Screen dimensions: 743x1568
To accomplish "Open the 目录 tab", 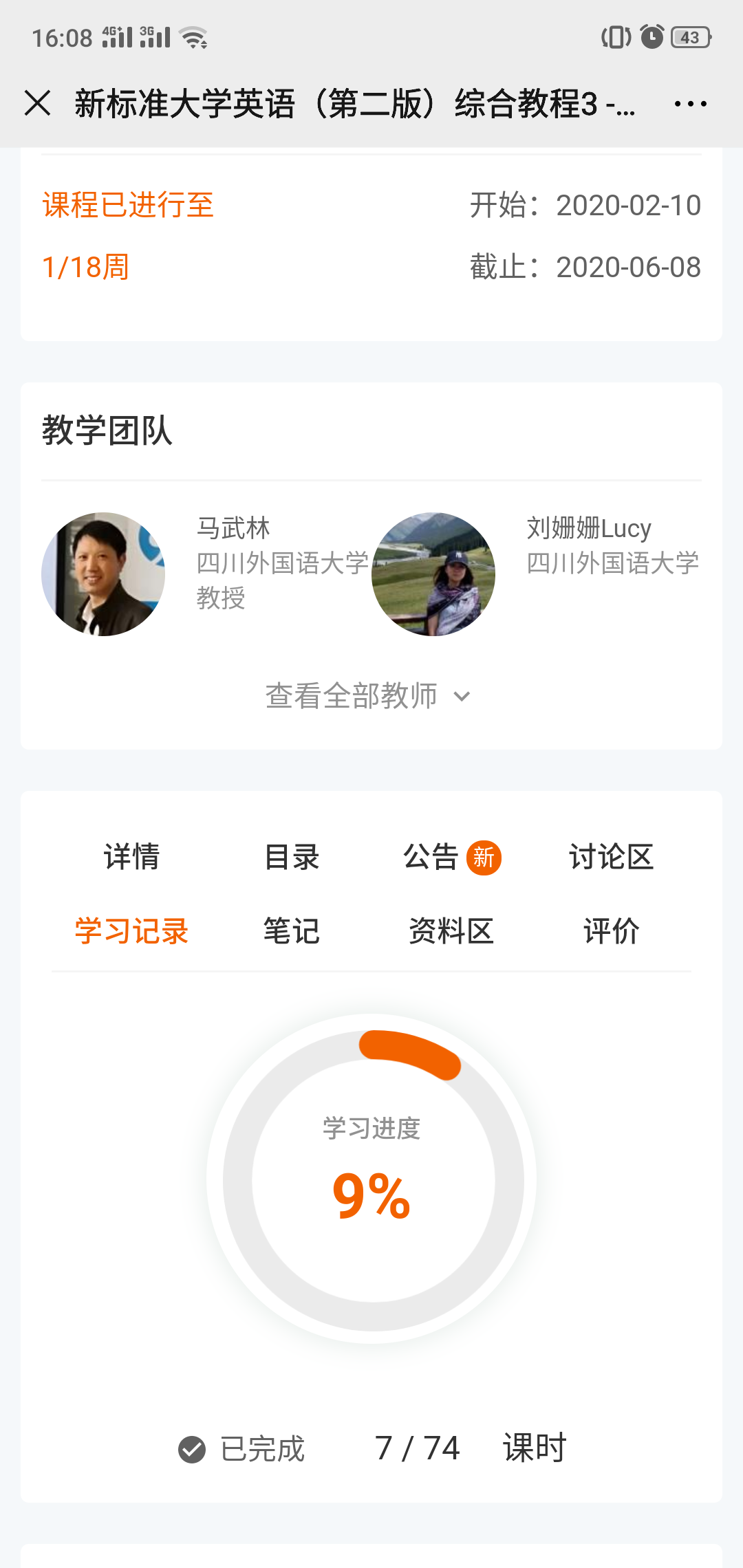I will pos(292,858).
